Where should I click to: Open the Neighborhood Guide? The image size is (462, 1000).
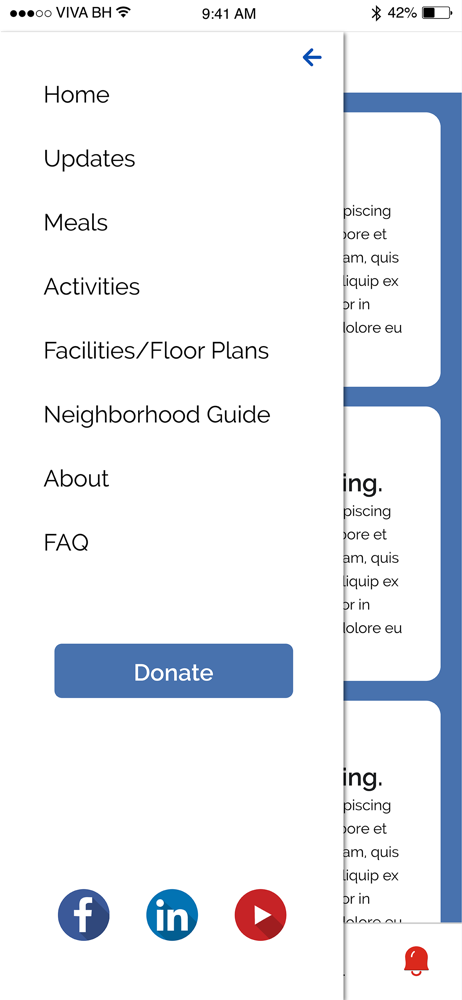pyautogui.click(x=157, y=415)
